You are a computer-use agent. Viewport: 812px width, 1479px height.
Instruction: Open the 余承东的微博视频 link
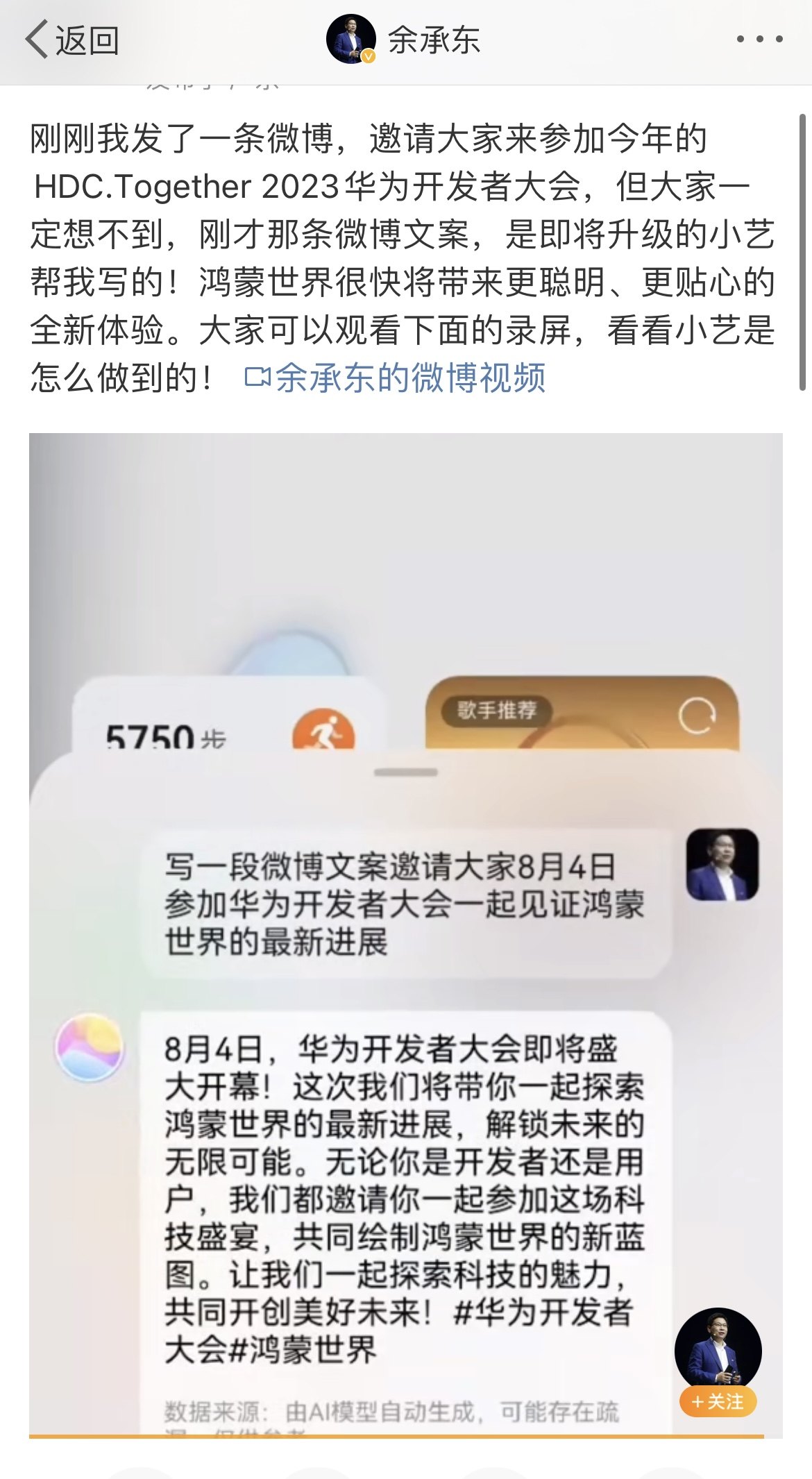coord(396,378)
